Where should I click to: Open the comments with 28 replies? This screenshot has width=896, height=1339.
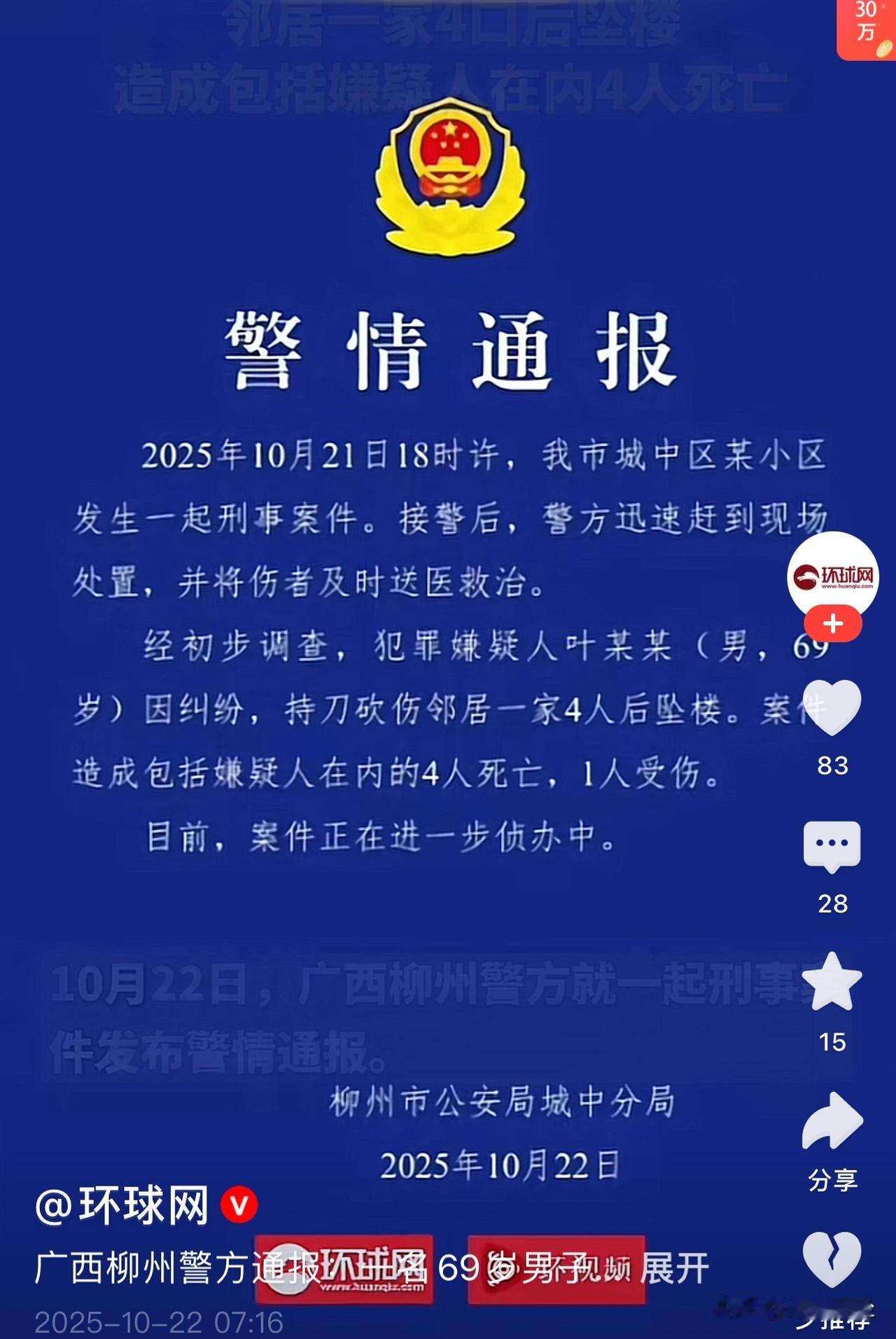pyautogui.click(x=832, y=847)
